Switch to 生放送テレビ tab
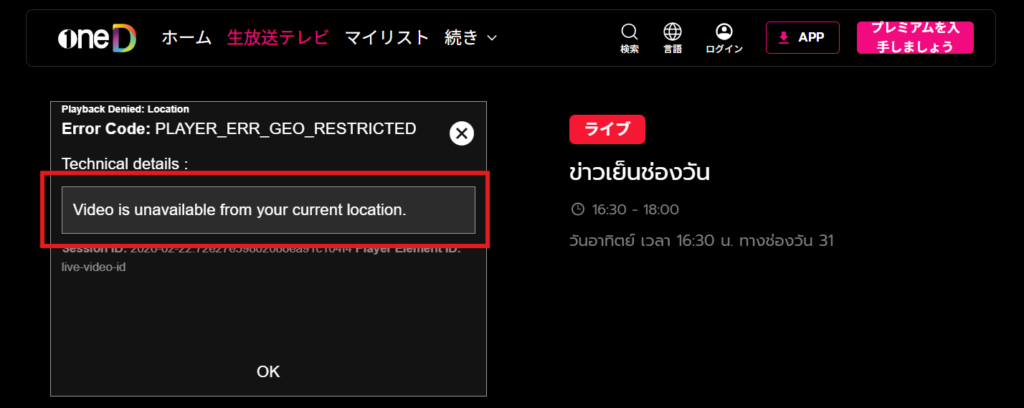Screen dimensions: 1024x408 [277, 38]
